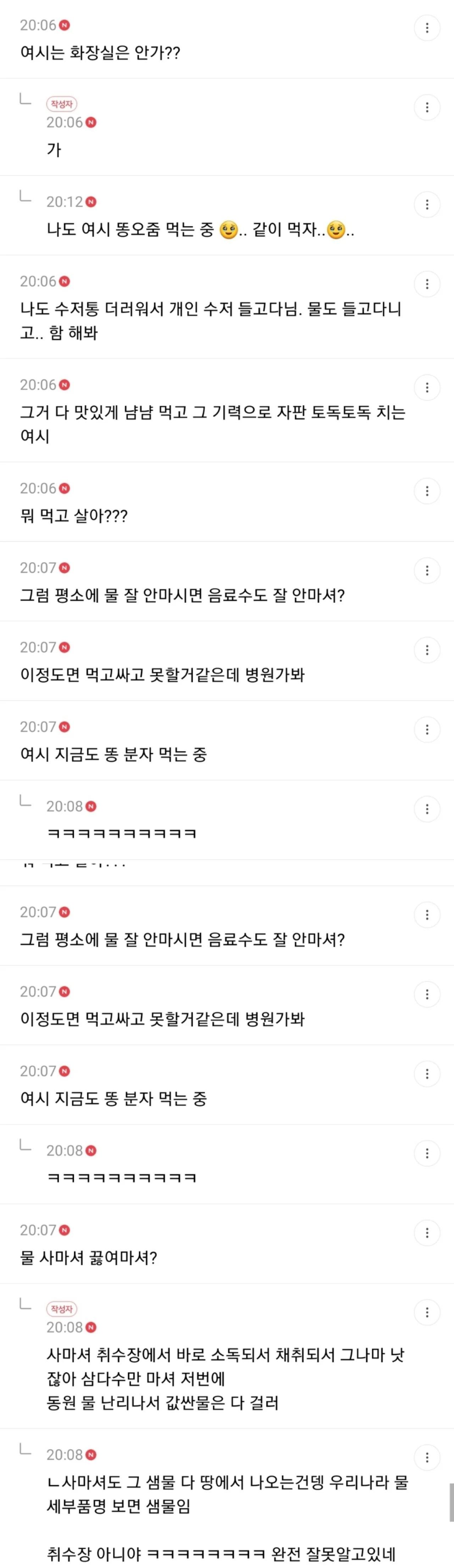Open options for '세부품명 보면 샘물임' reply

427,1458
